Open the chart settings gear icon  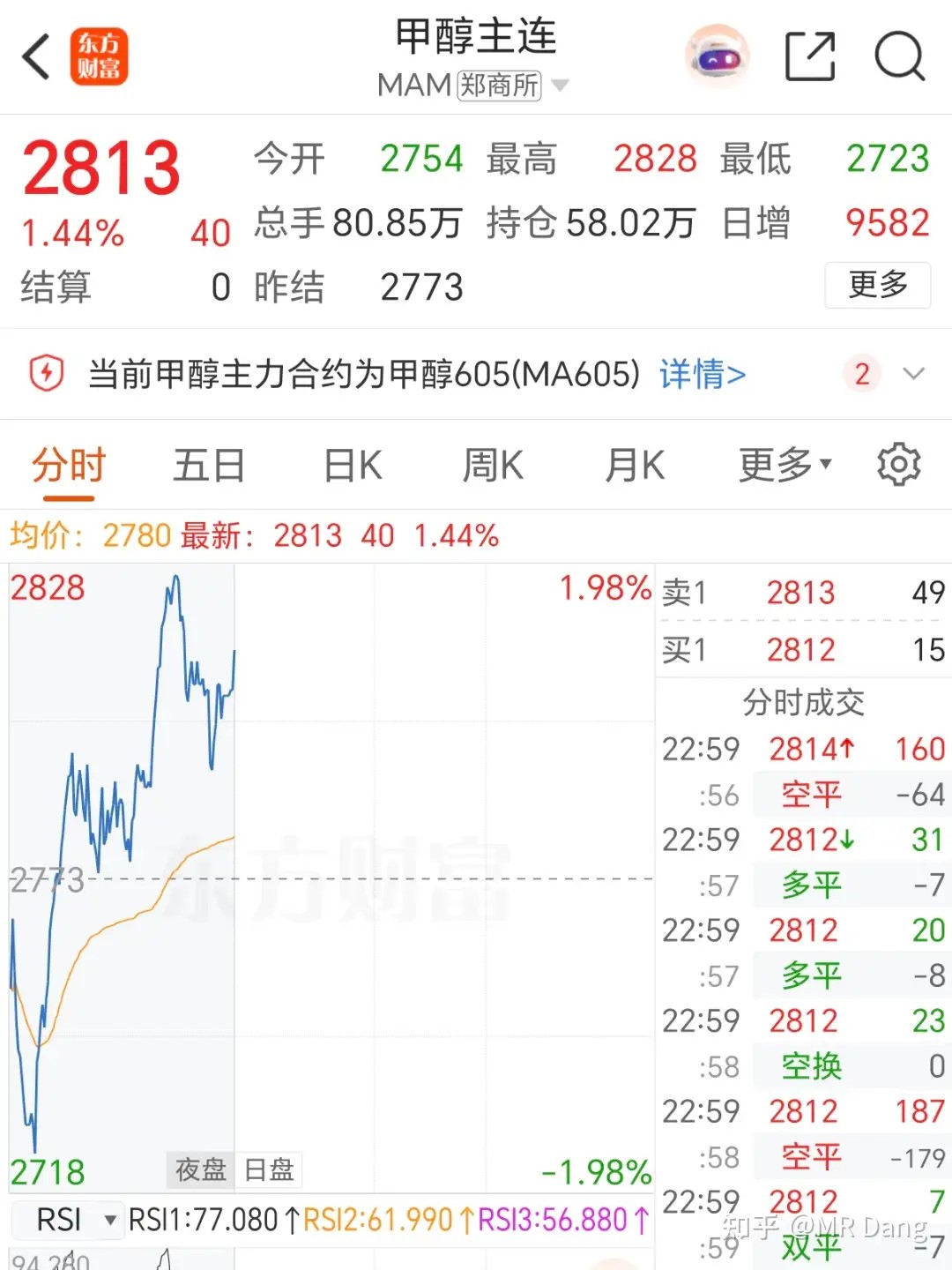click(899, 465)
